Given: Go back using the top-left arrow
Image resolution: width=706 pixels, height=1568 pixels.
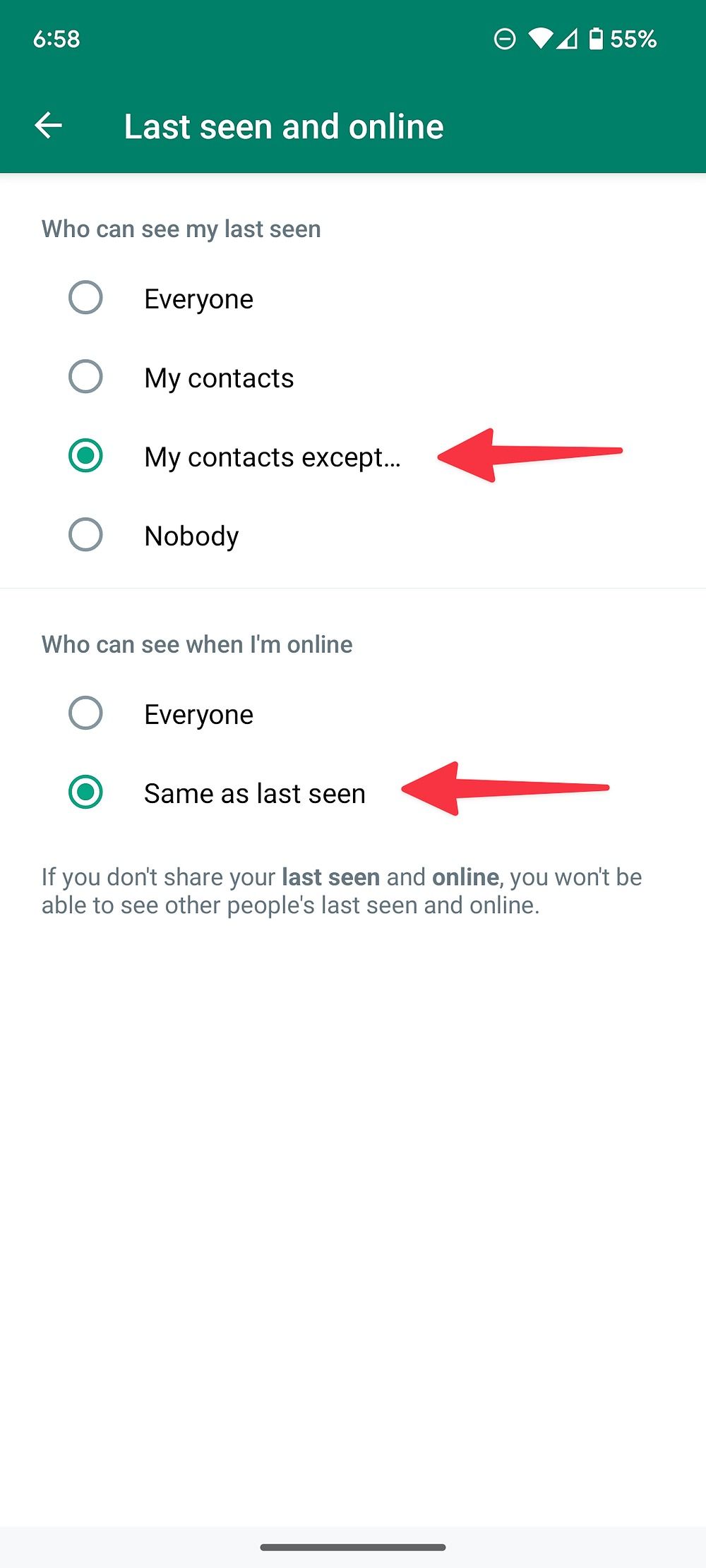Looking at the screenshot, I should [49, 126].
